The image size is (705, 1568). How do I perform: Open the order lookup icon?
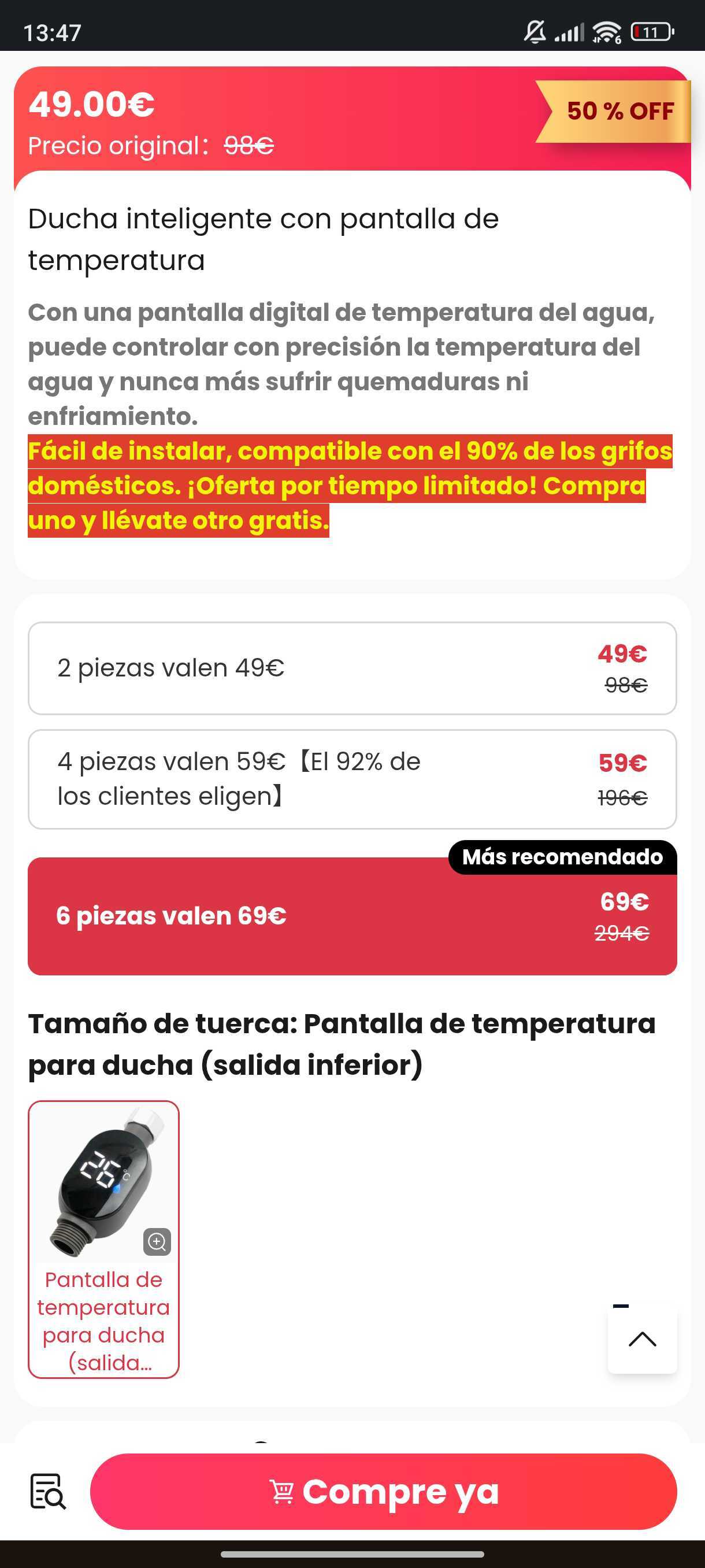(x=47, y=1491)
